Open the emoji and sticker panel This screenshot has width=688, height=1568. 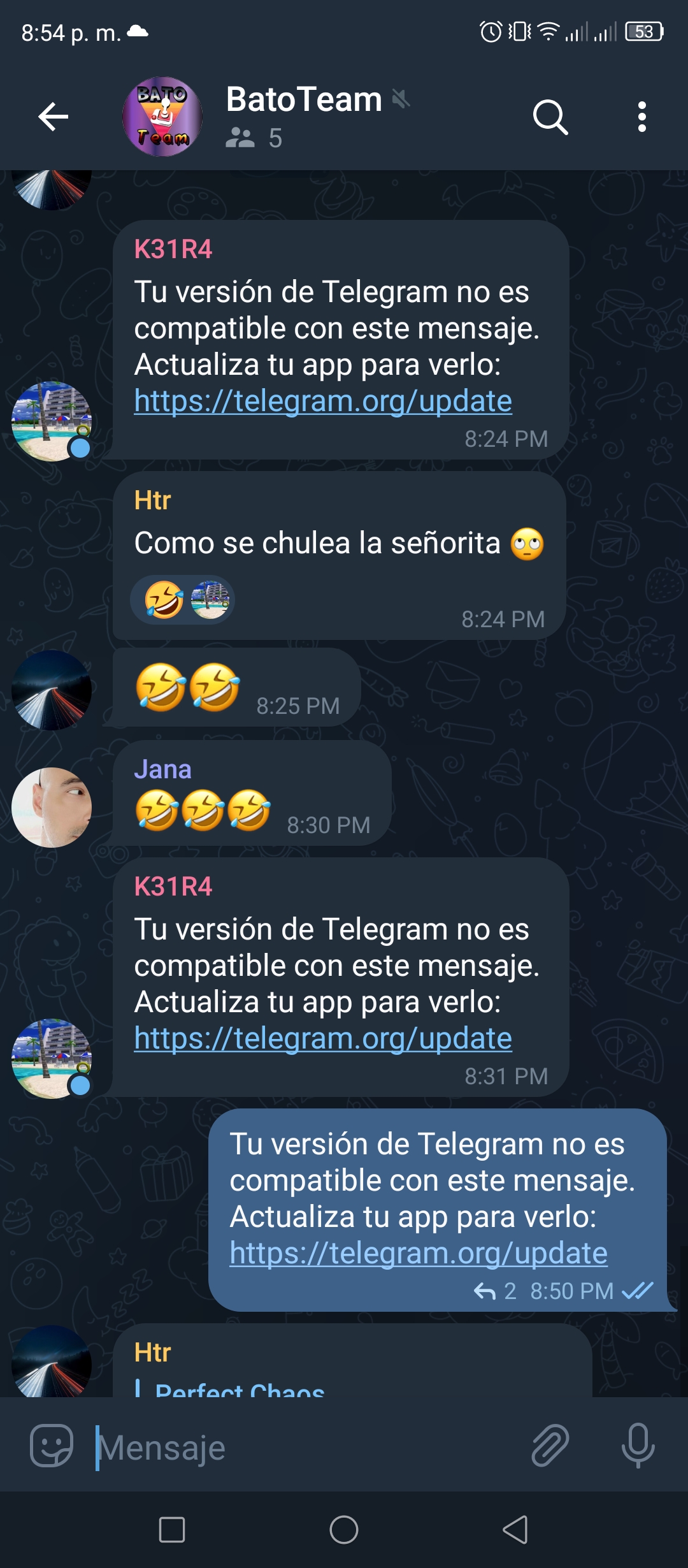tap(52, 1445)
